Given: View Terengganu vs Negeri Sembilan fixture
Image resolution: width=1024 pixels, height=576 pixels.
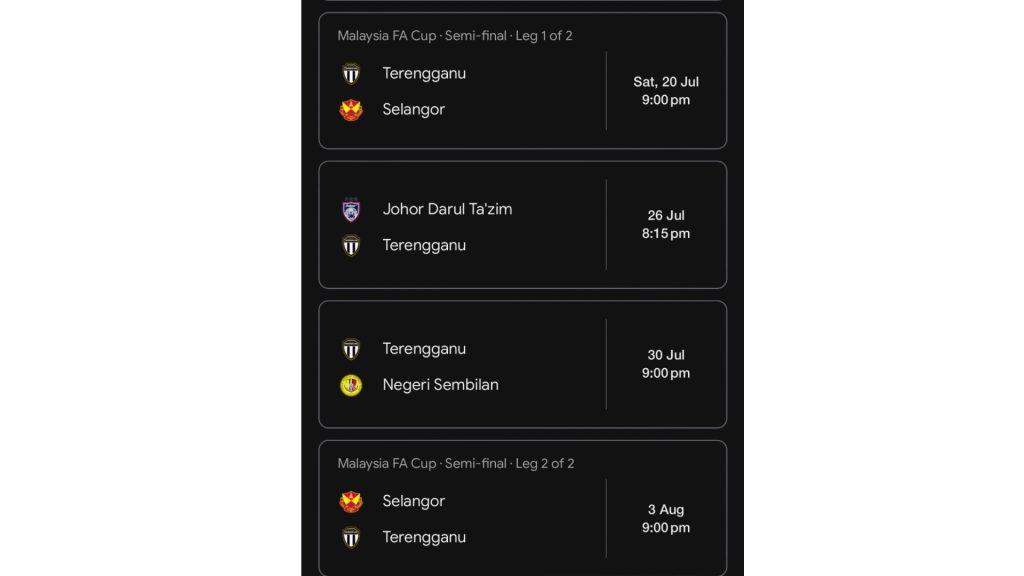Looking at the screenshot, I should pos(522,365).
